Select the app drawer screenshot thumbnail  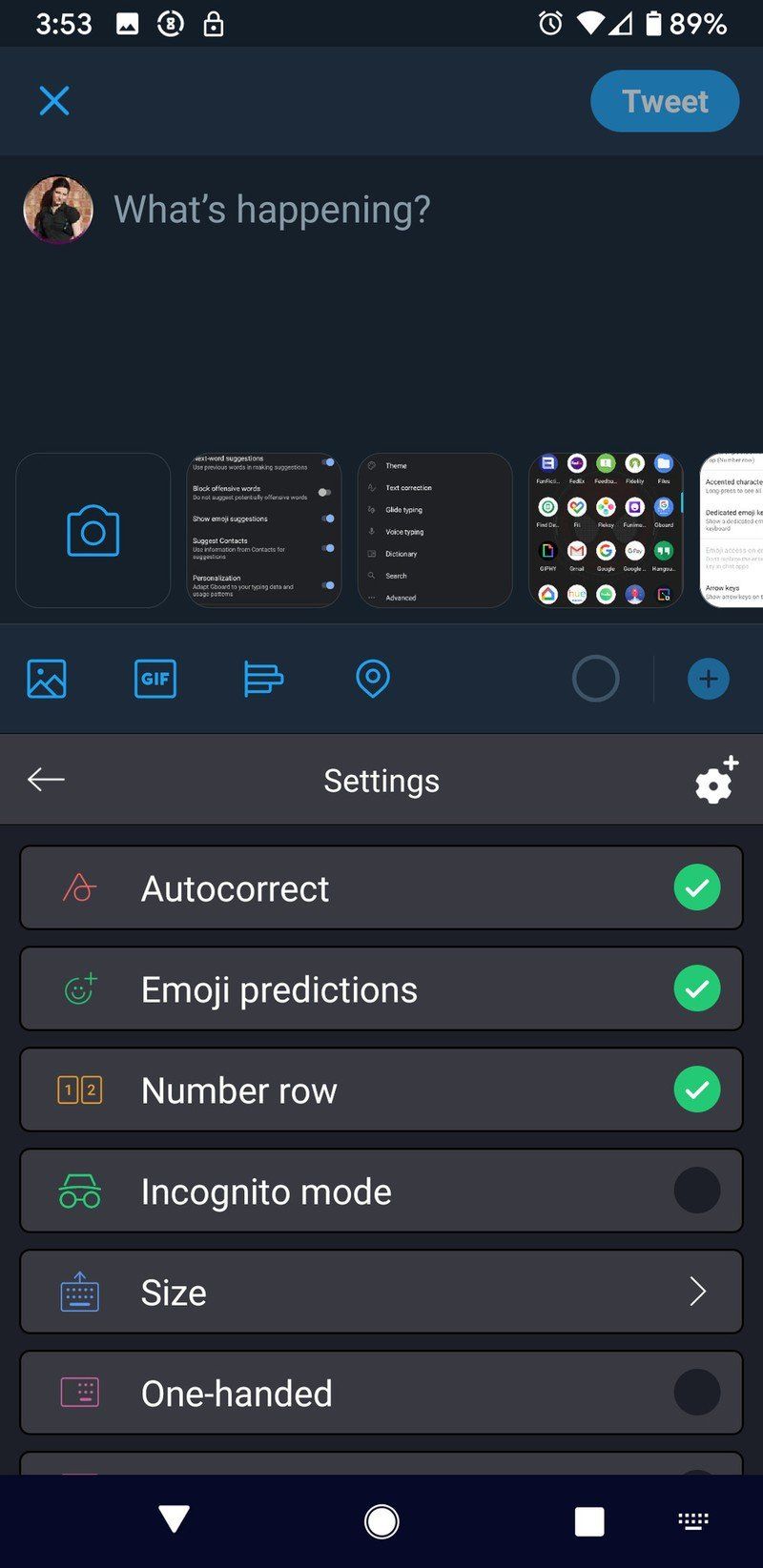606,530
